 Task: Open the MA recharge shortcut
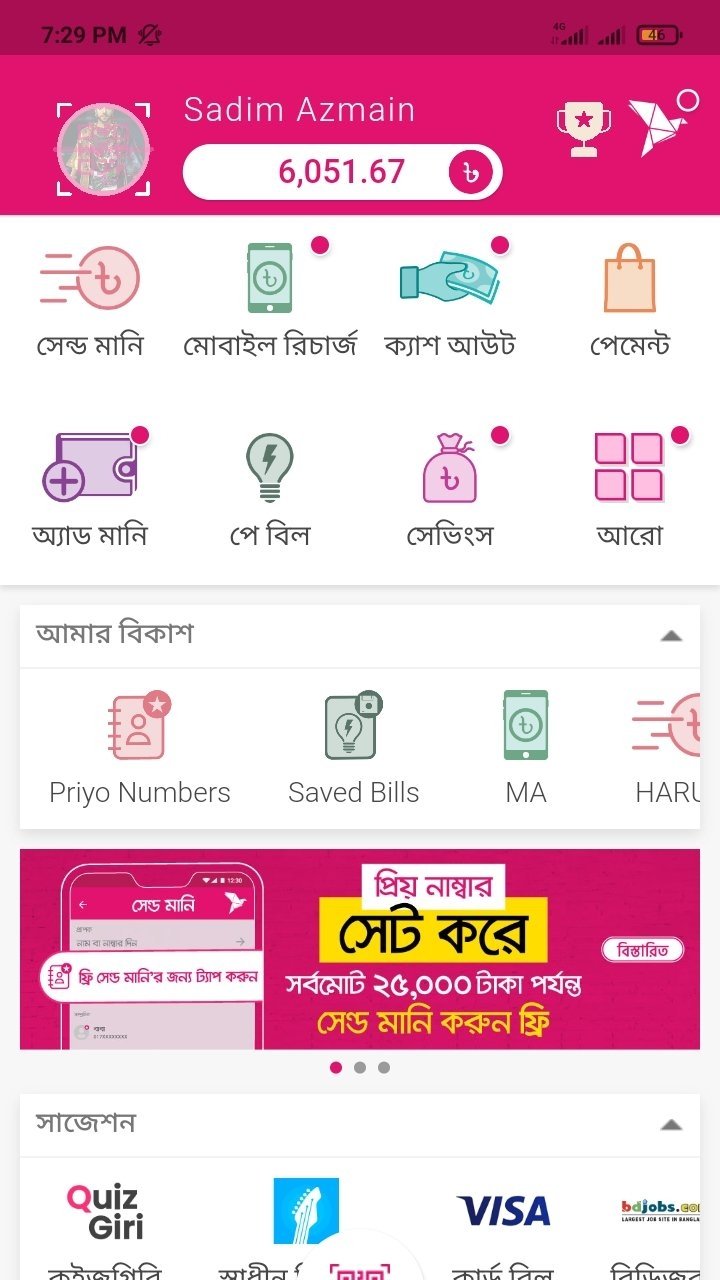pyautogui.click(x=525, y=748)
